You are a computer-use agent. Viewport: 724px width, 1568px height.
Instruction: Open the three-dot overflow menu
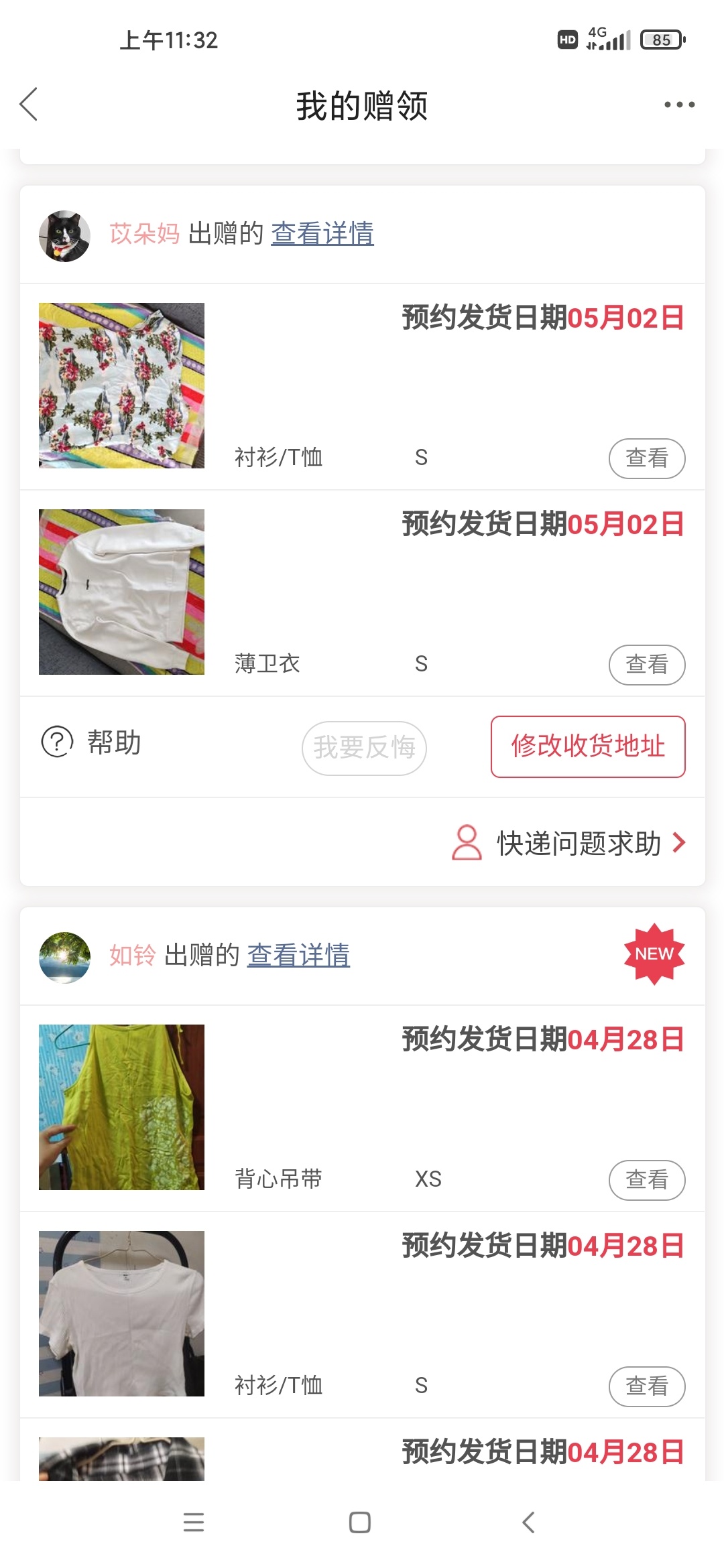[679, 105]
